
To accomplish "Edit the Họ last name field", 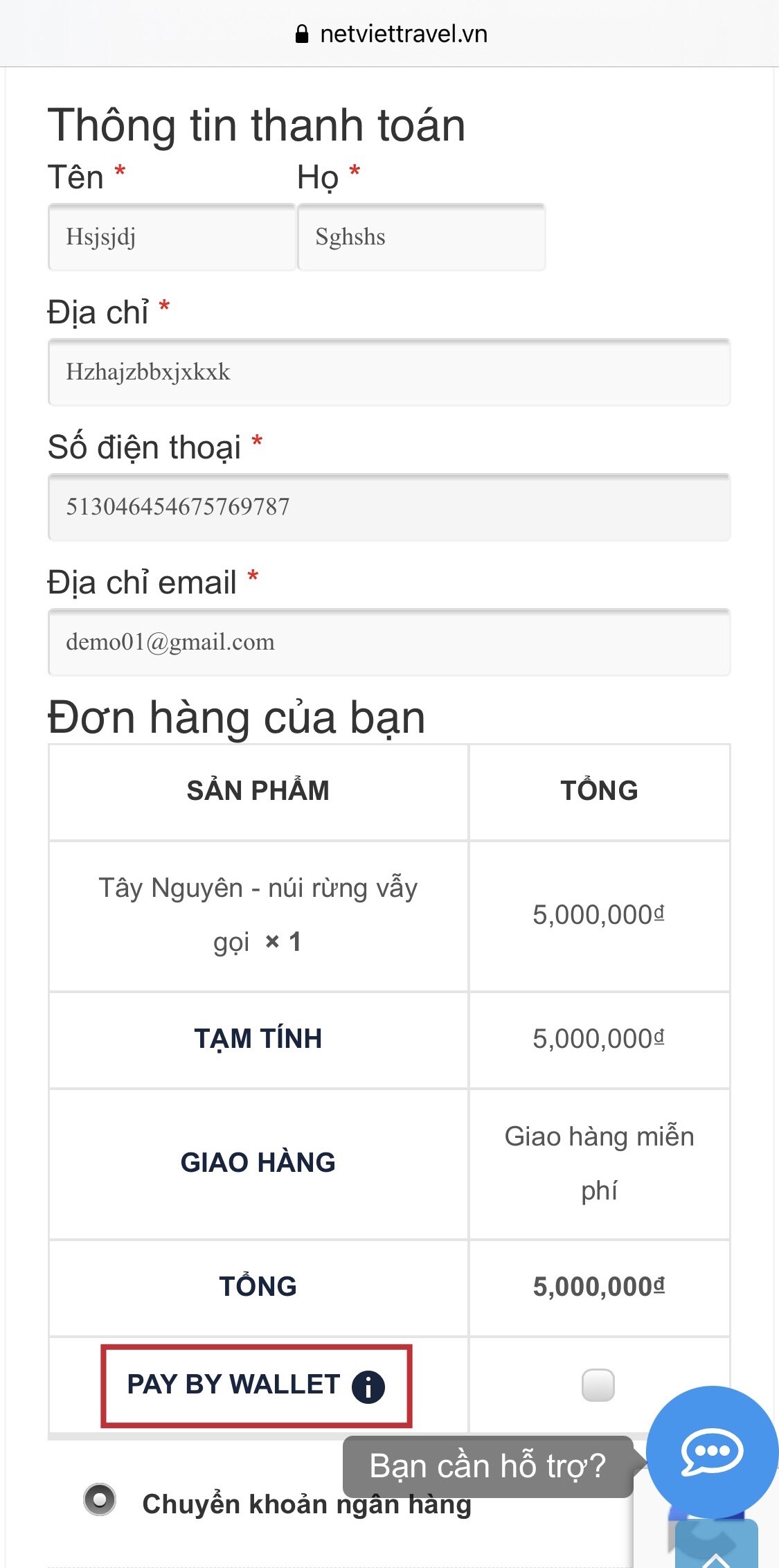I will point(421,237).
